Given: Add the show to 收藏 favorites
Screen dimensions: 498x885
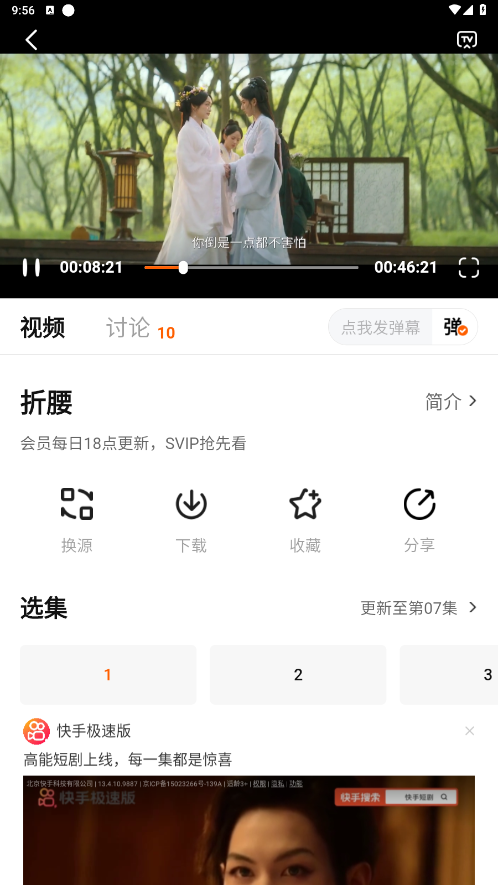Looking at the screenshot, I should click(305, 520).
